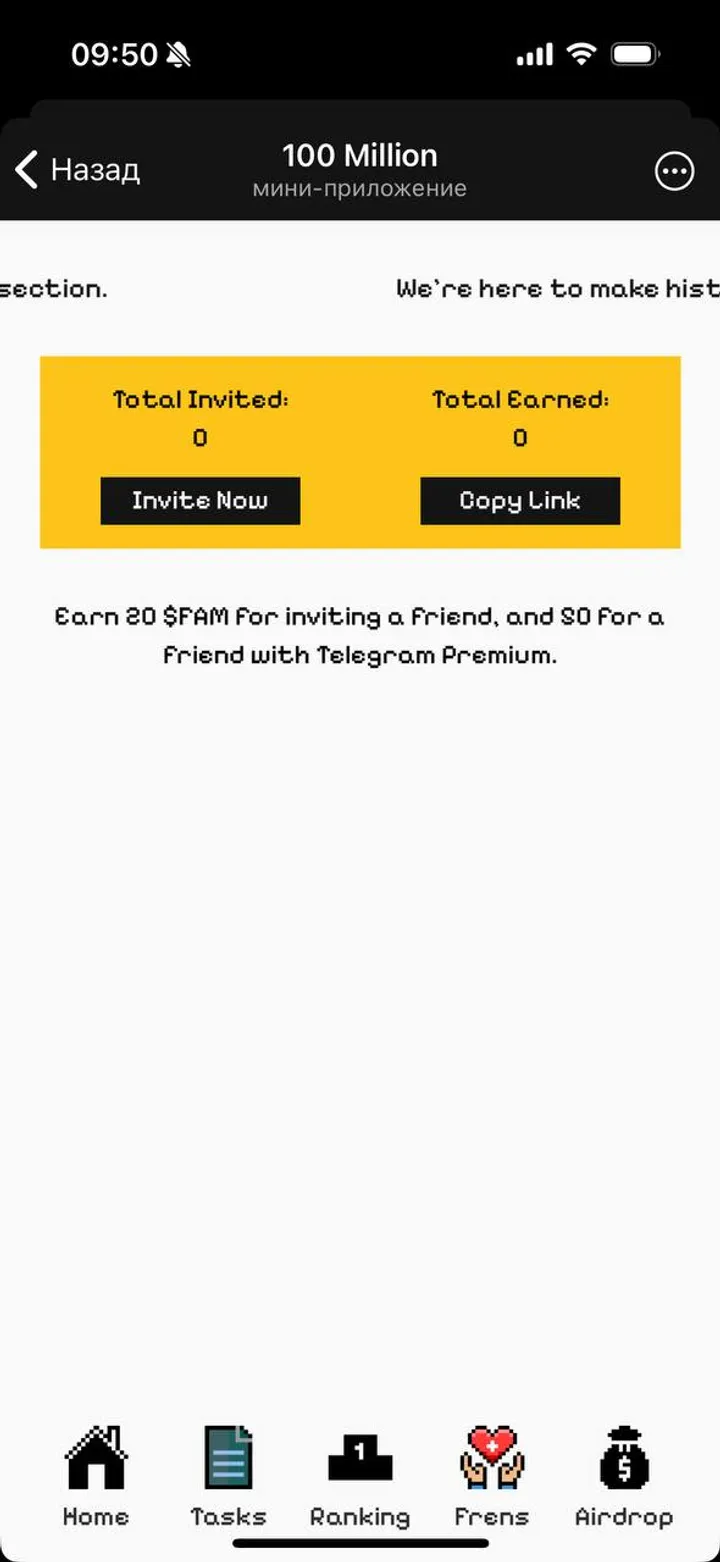
Task: Switch to the Home tab
Action: tap(96, 1477)
